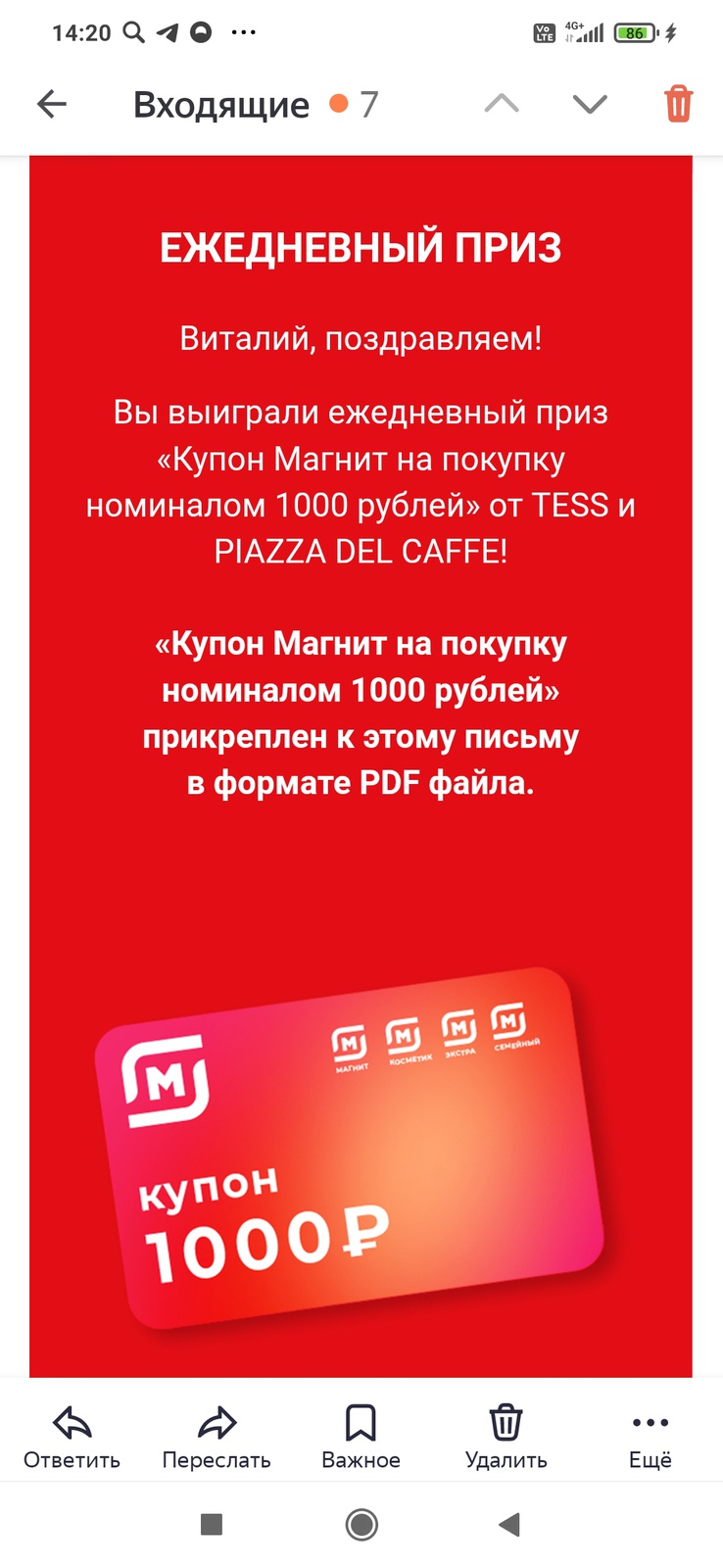Open the Ещё menu for more actions
Image resolution: width=723 pixels, height=1568 pixels.
650,1436
